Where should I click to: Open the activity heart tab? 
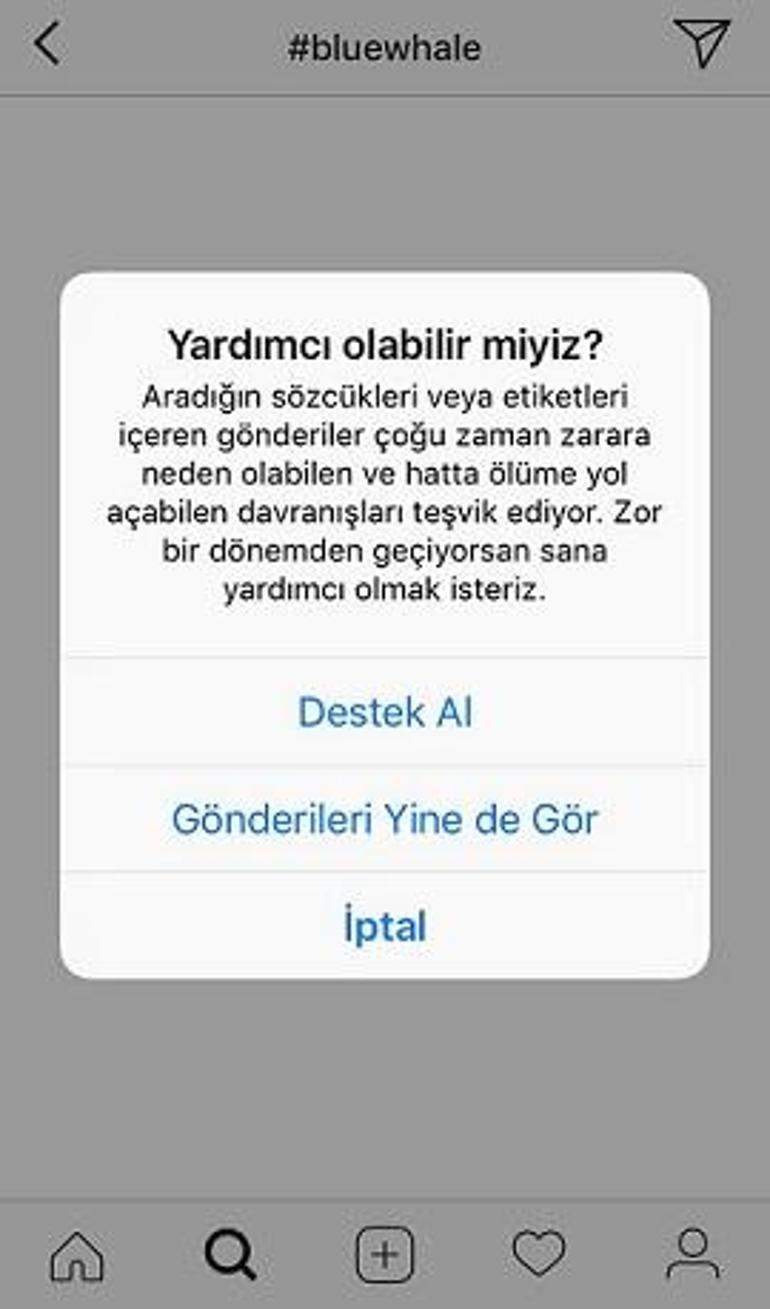[x=539, y=1254]
